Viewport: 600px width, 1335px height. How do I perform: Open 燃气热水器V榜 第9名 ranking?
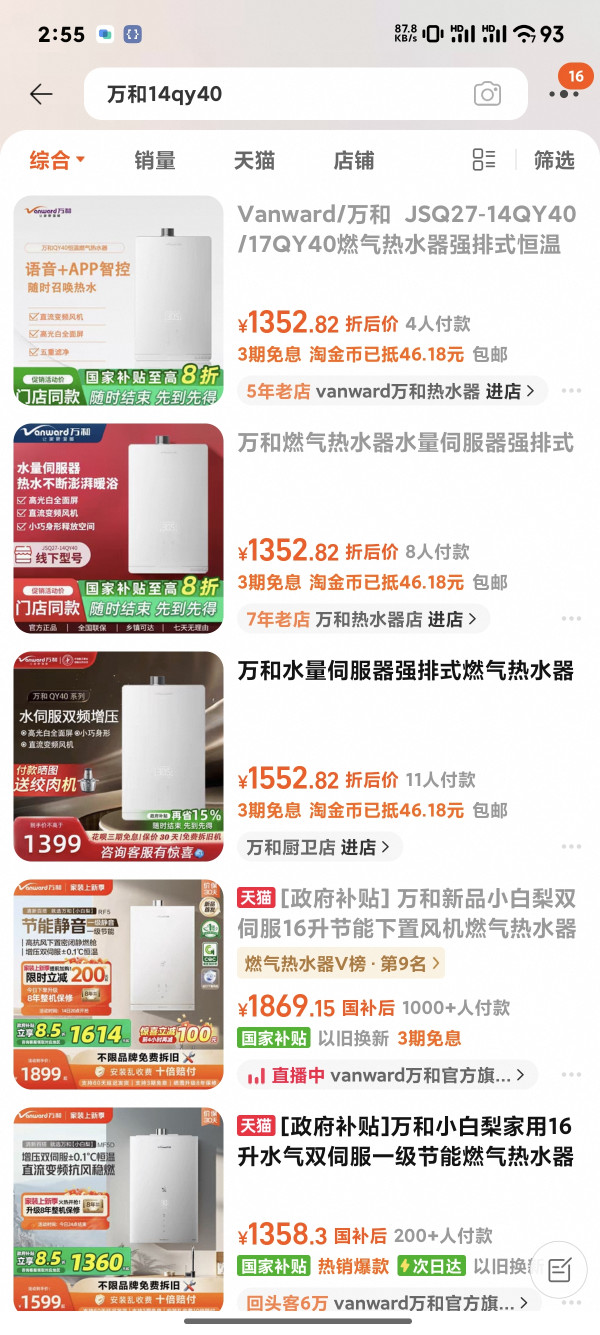[341, 964]
